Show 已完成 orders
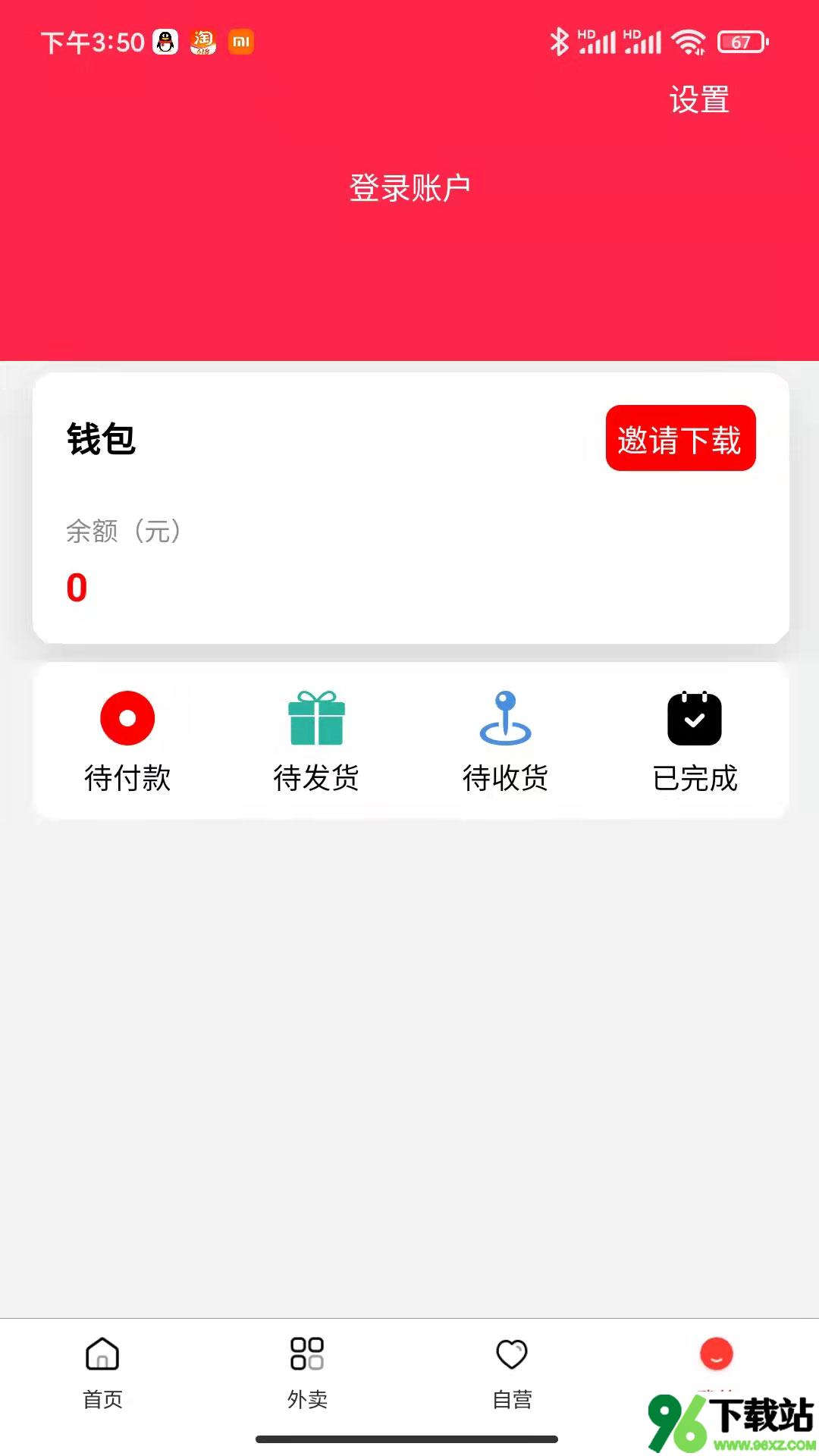This screenshot has height=1456, width=819. click(x=695, y=741)
